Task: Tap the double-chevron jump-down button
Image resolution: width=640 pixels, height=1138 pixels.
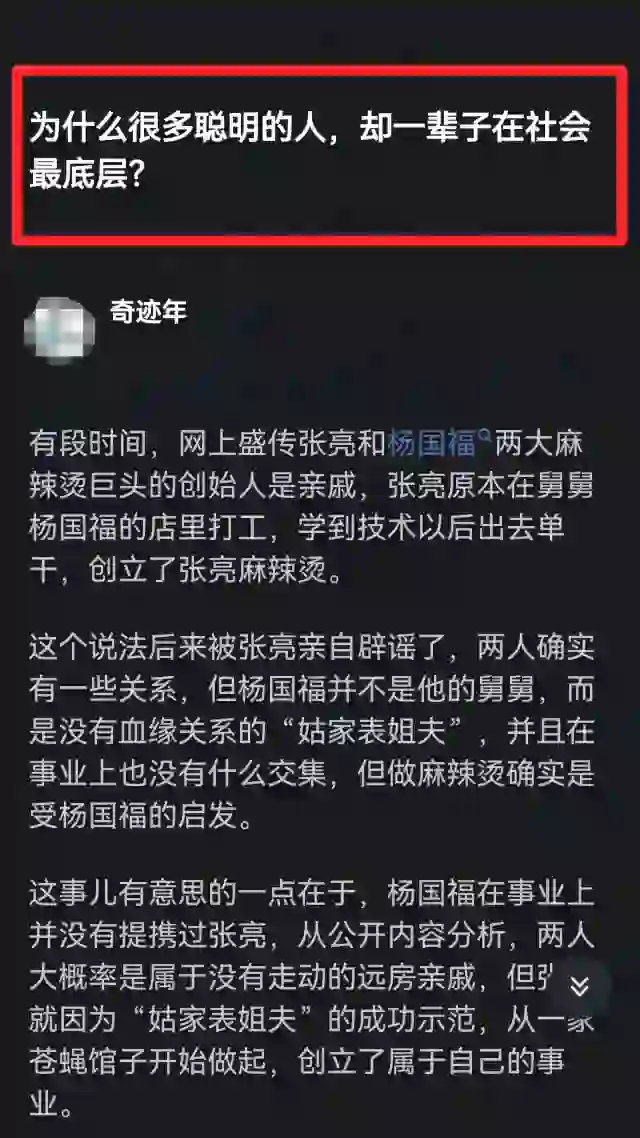Action: (x=579, y=986)
